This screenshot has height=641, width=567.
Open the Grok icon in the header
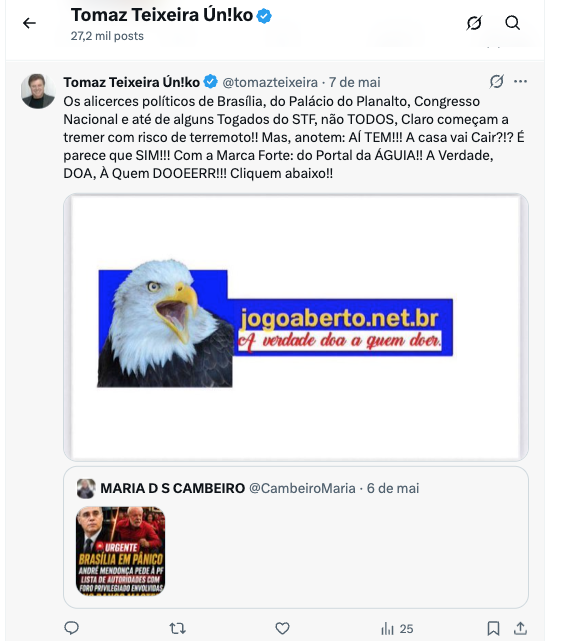(x=474, y=23)
